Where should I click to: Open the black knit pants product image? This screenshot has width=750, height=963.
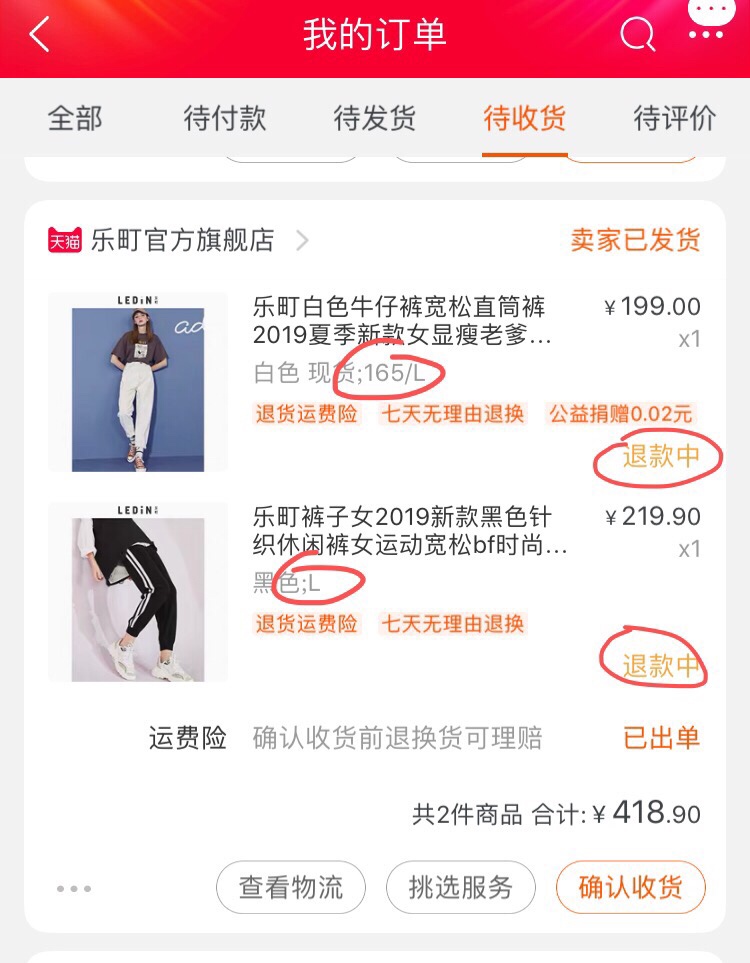tap(138, 592)
